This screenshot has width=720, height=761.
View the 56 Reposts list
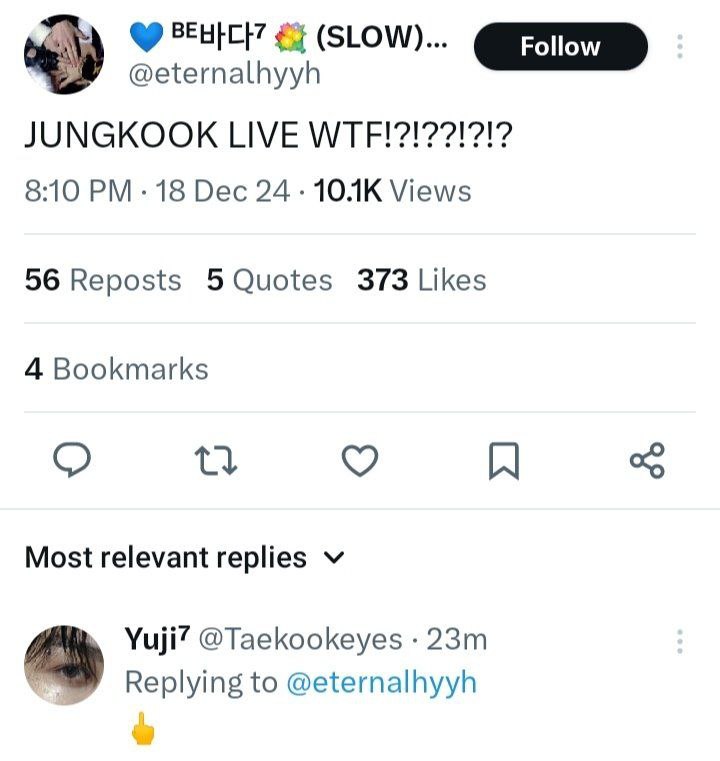tap(103, 280)
